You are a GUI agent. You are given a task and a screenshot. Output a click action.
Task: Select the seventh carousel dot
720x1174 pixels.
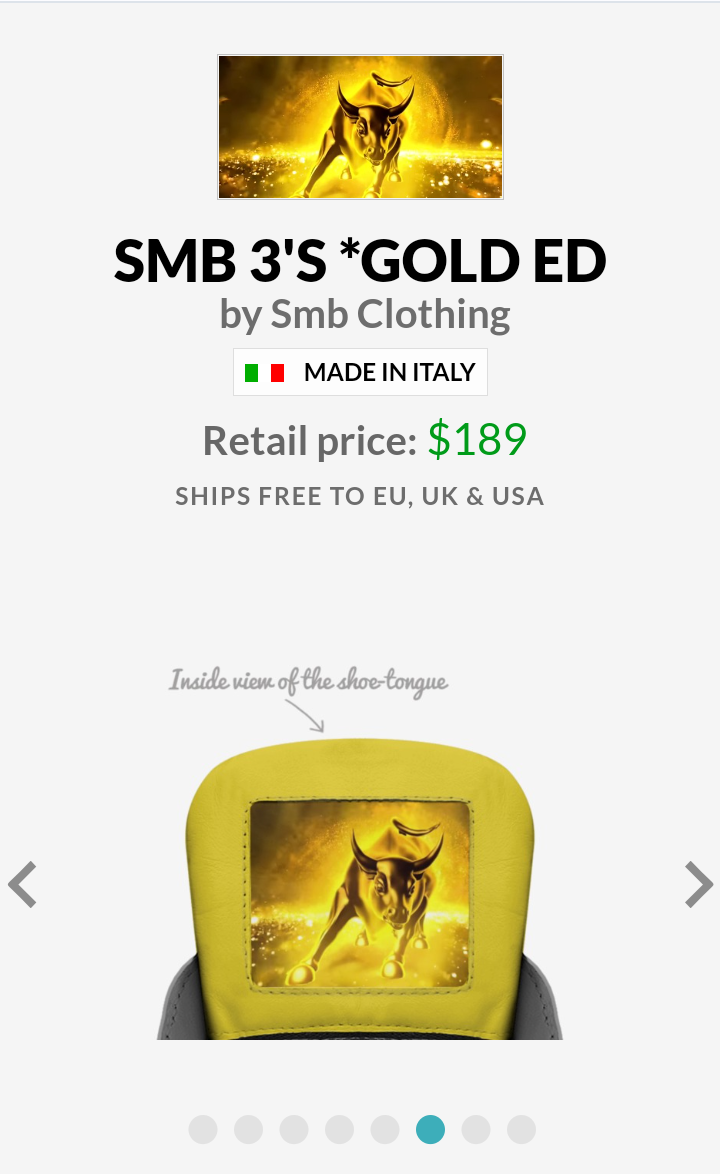click(476, 1129)
